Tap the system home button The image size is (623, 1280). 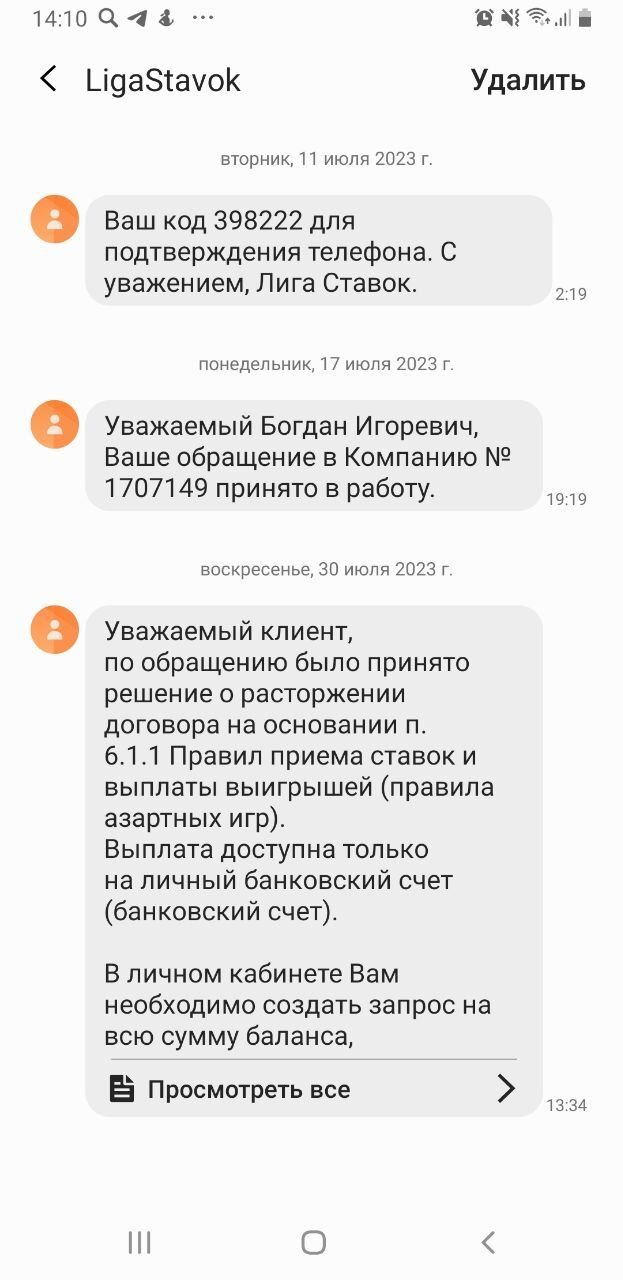[x=313, y=1243]
